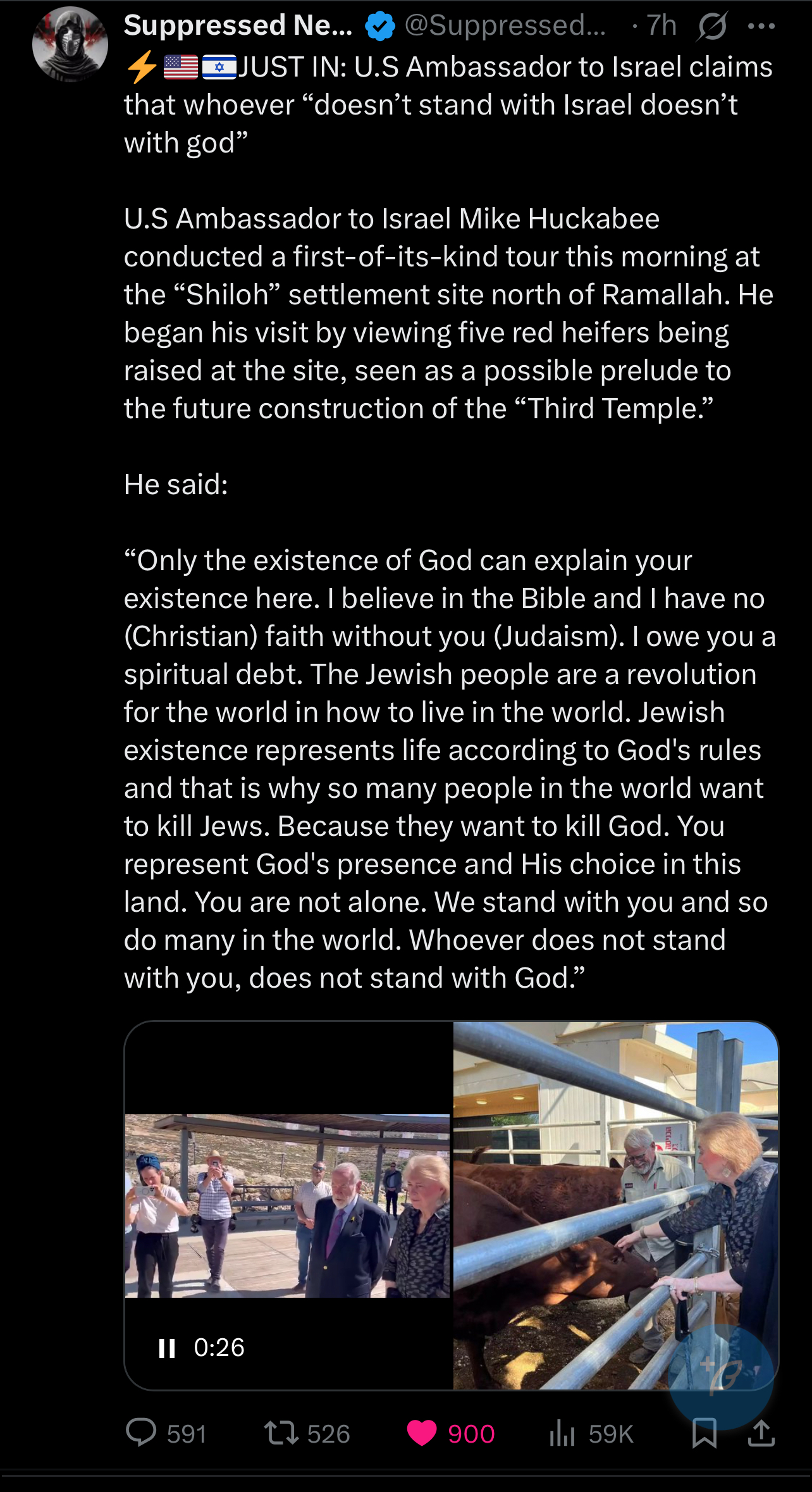
Task: Open the Suppressed News account name
Action: [238, 25]
